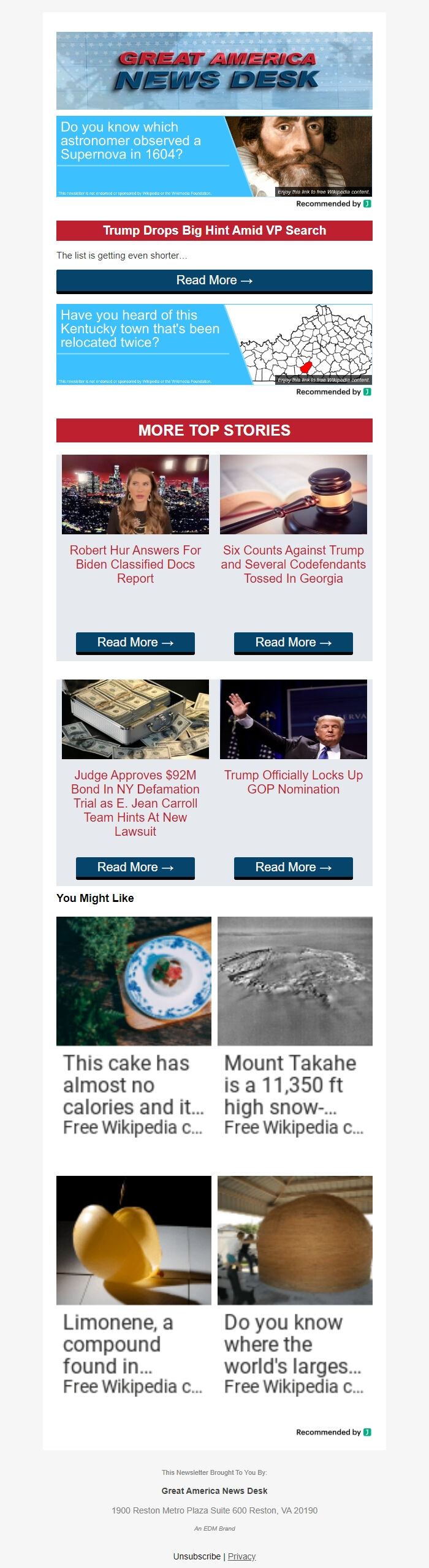Open Read More for $92M bond story
Viewport: 429px width, 1568px height.
pos(135,867)
